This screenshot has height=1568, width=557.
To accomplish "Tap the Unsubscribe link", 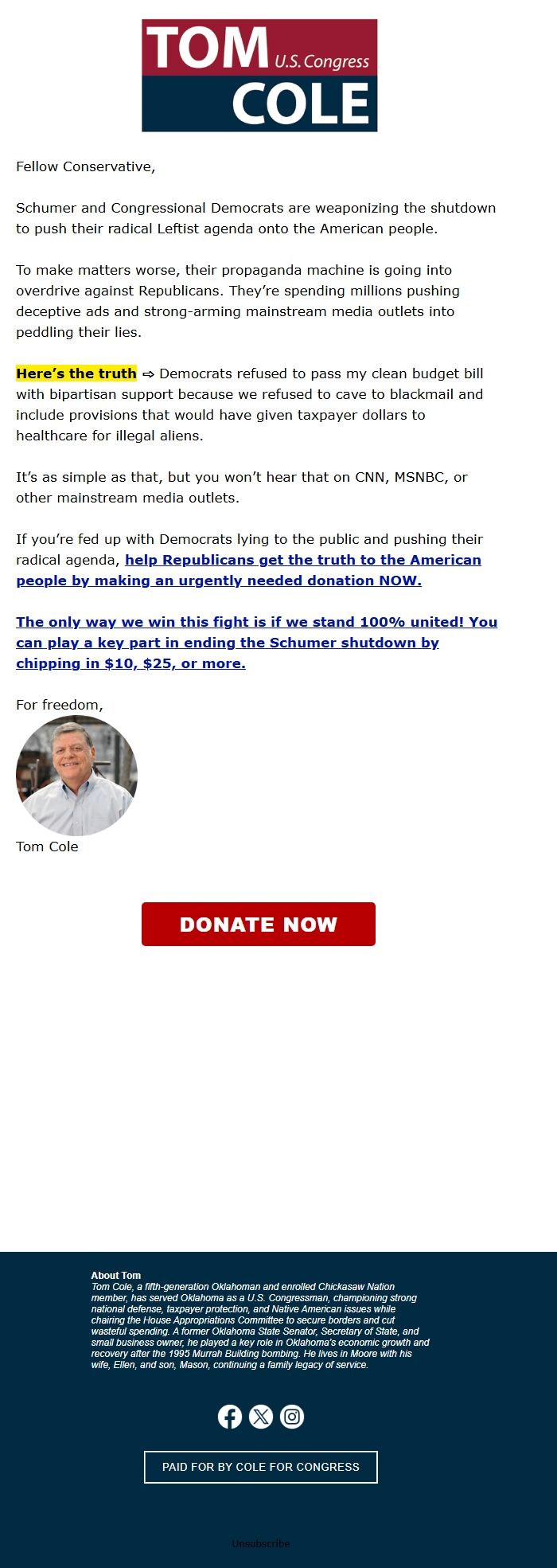I will (260, 1543).
